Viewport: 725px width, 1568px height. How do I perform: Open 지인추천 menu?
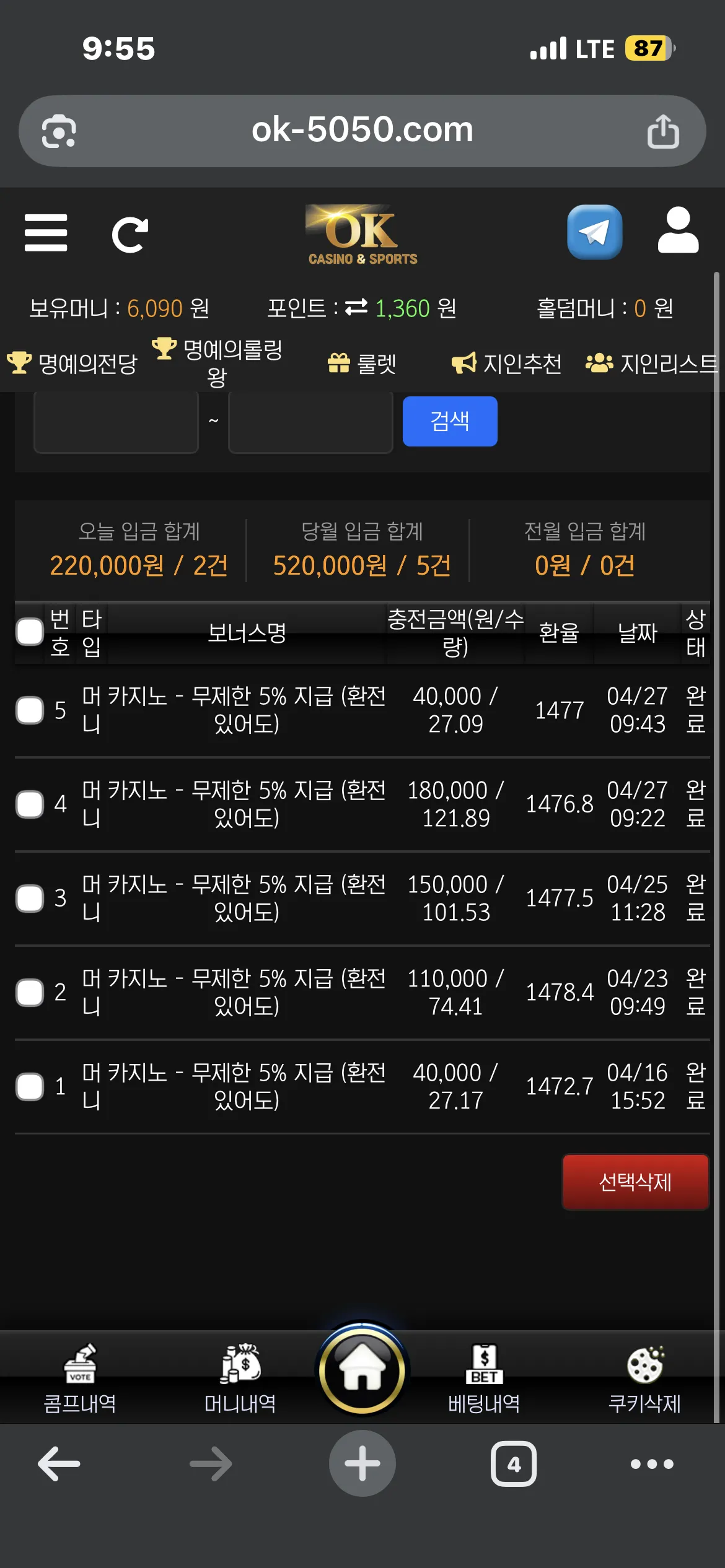point(507,364)
